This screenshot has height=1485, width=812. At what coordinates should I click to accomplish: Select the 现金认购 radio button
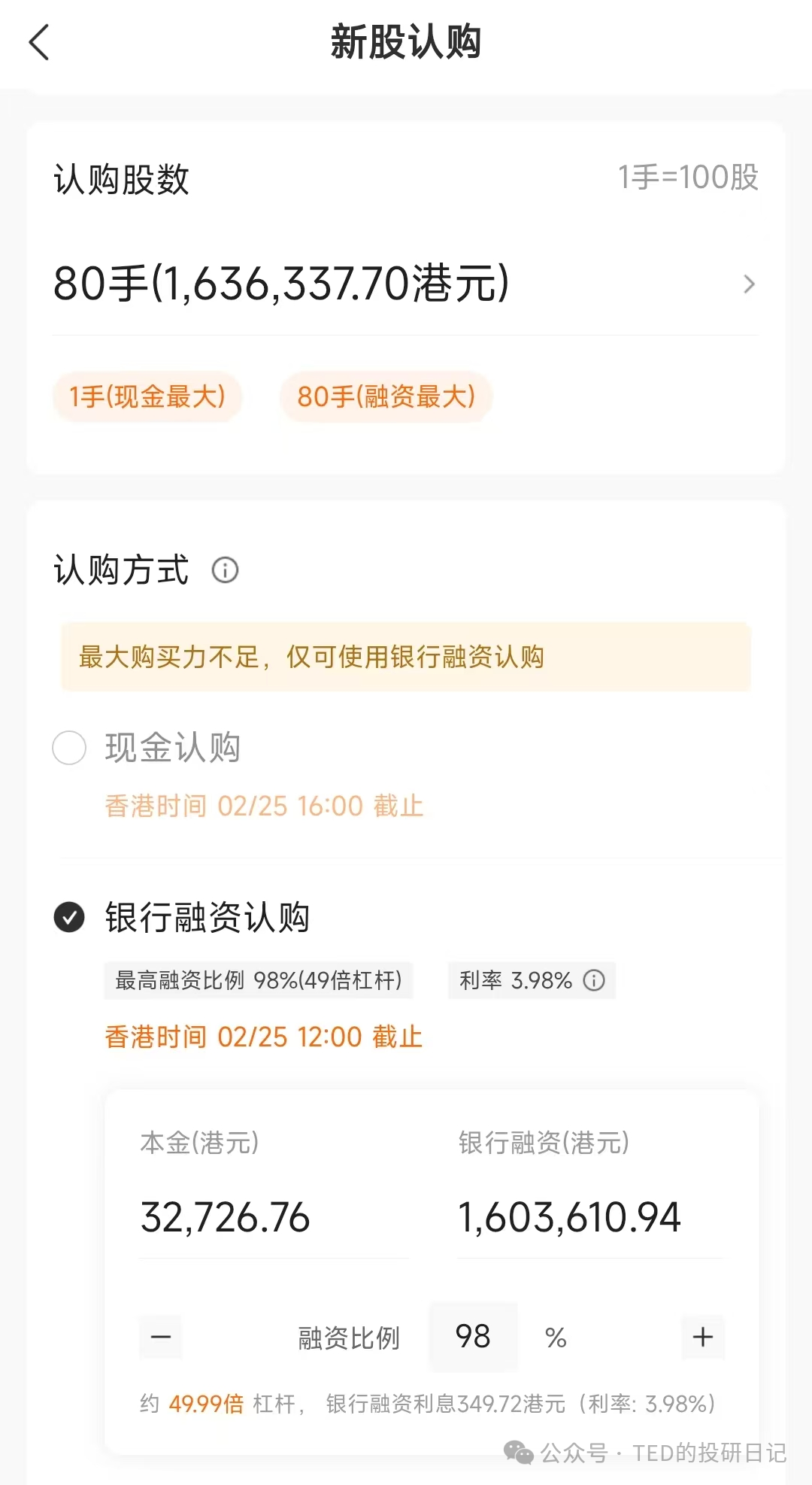coord(69,748)
